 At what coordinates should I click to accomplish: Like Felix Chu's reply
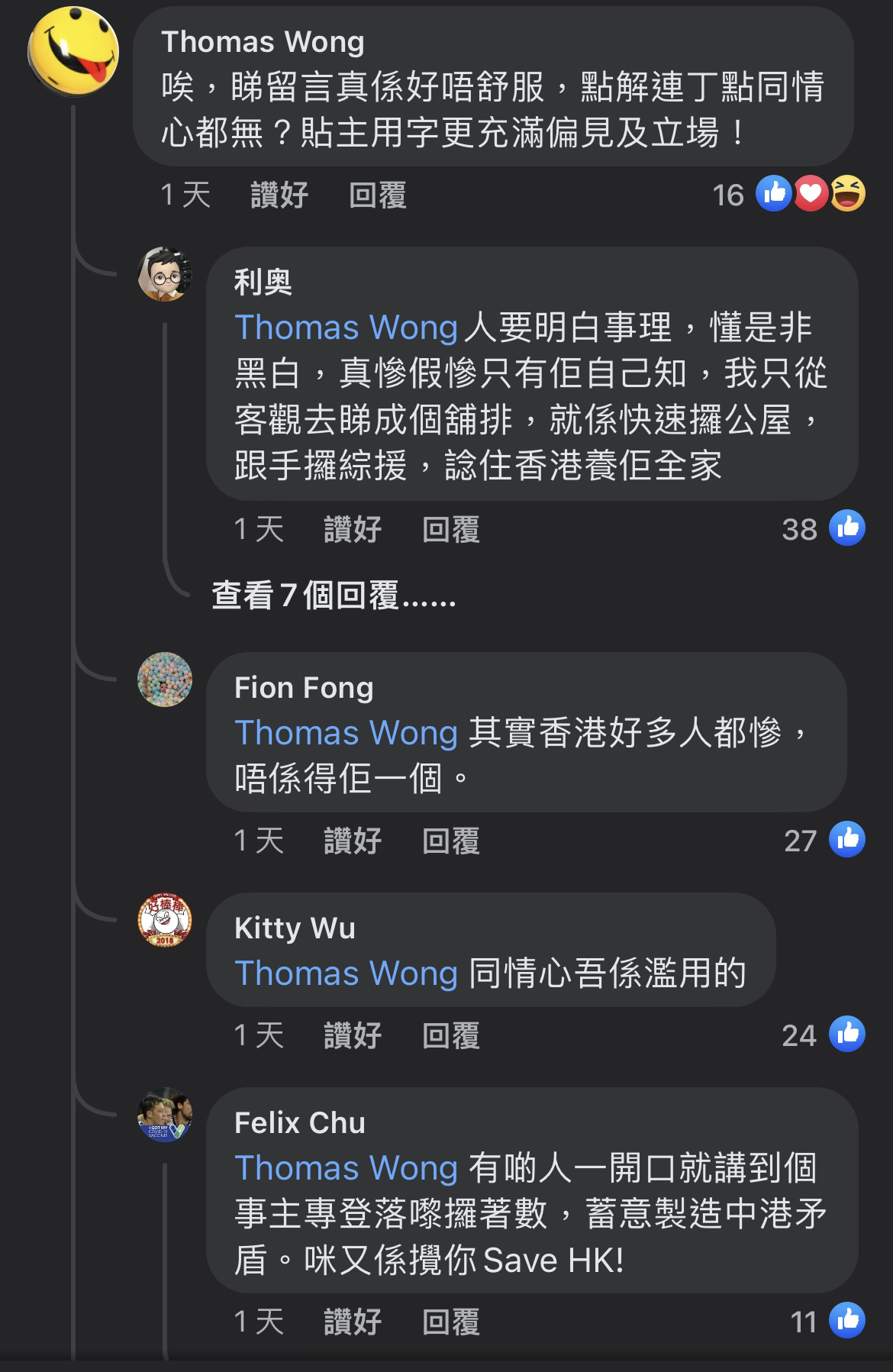pyautogui.click(x=352, y=1322)
